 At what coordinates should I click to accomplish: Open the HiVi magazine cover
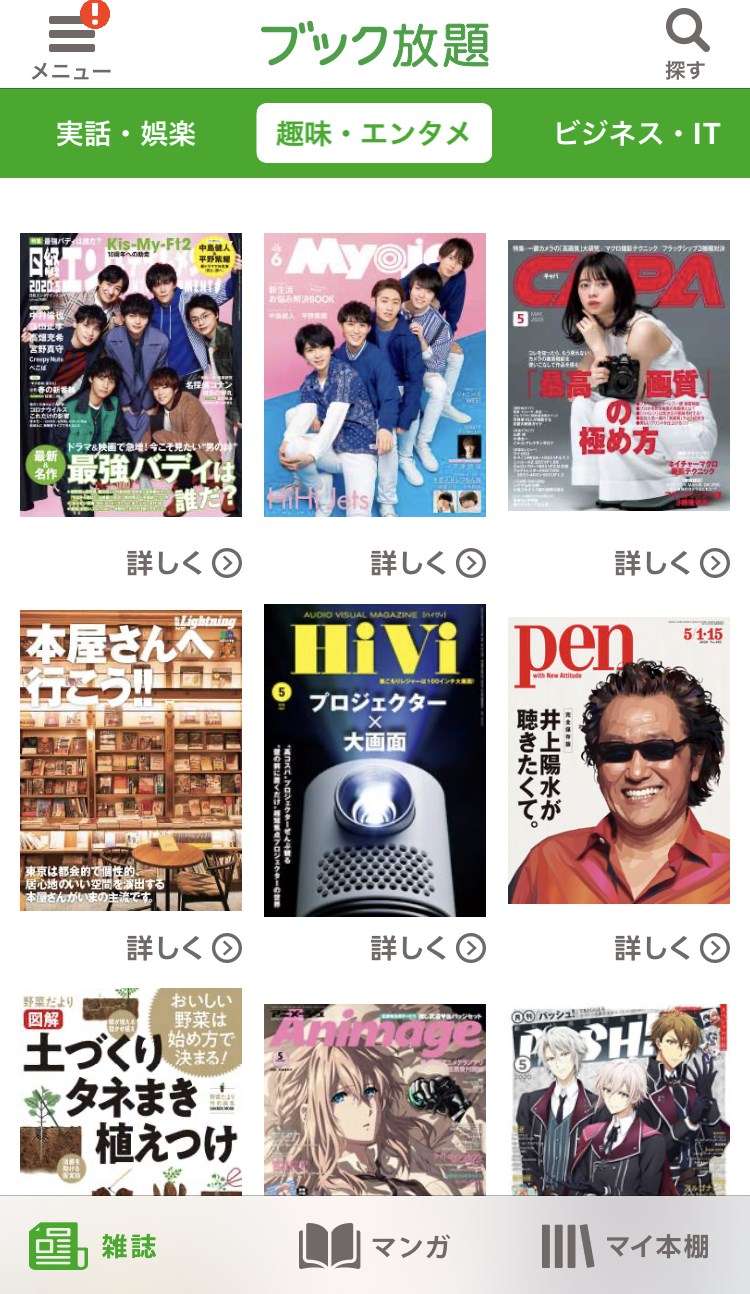[x=375, y=760]
